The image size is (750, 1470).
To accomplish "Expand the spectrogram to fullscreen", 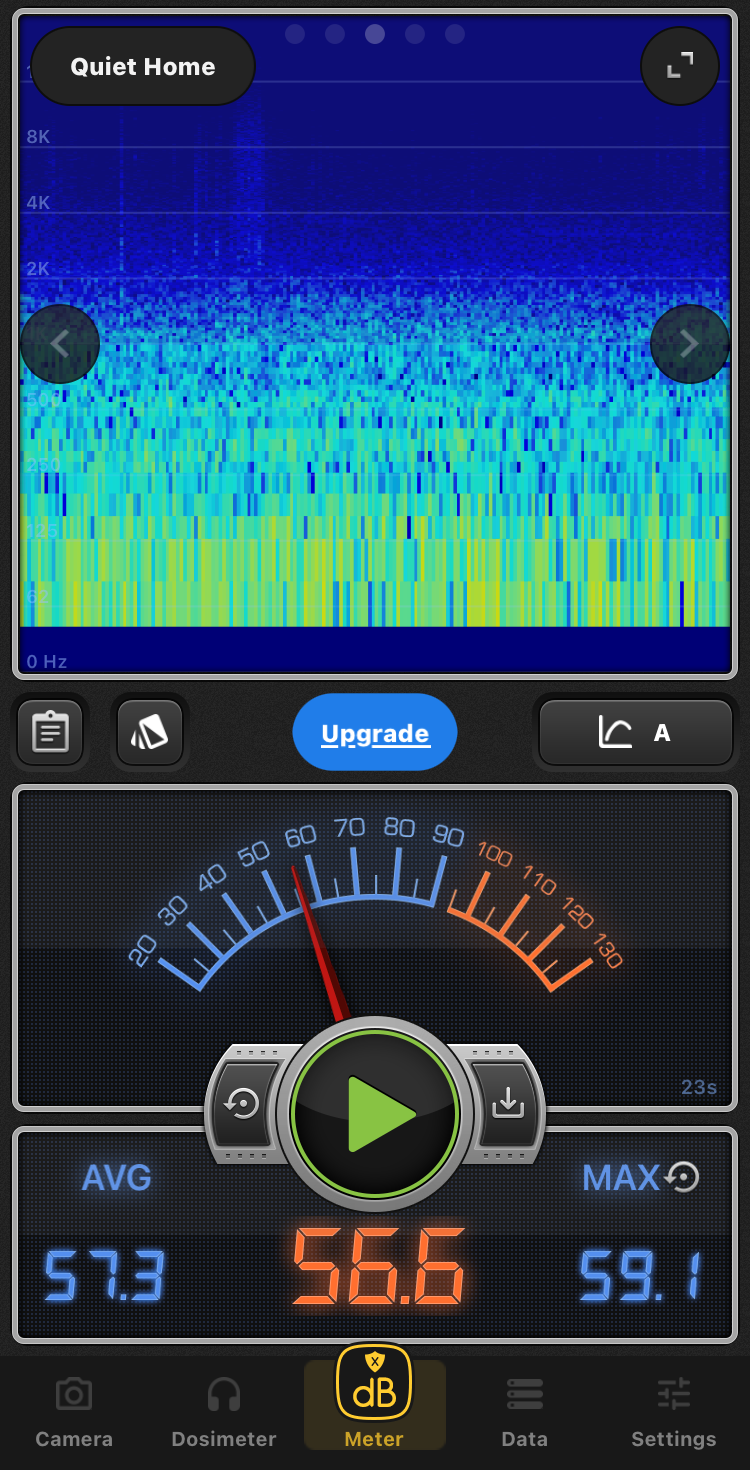I will [680, 66].
